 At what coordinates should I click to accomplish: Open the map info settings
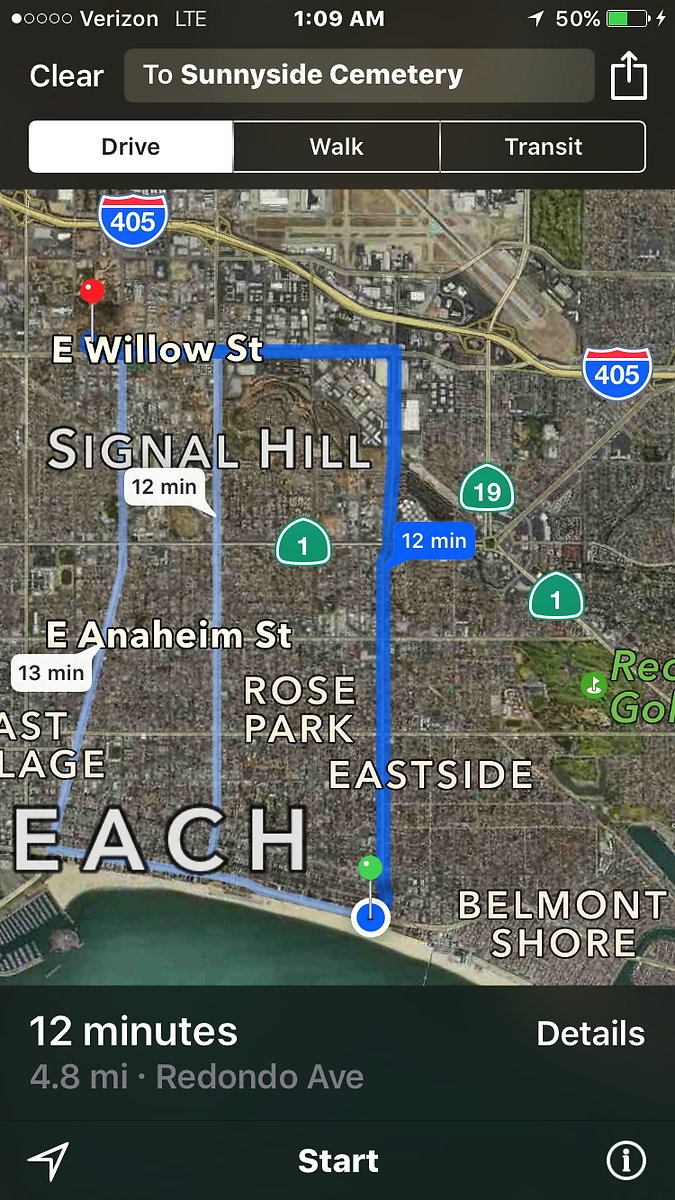click(x=626, y=1161)
